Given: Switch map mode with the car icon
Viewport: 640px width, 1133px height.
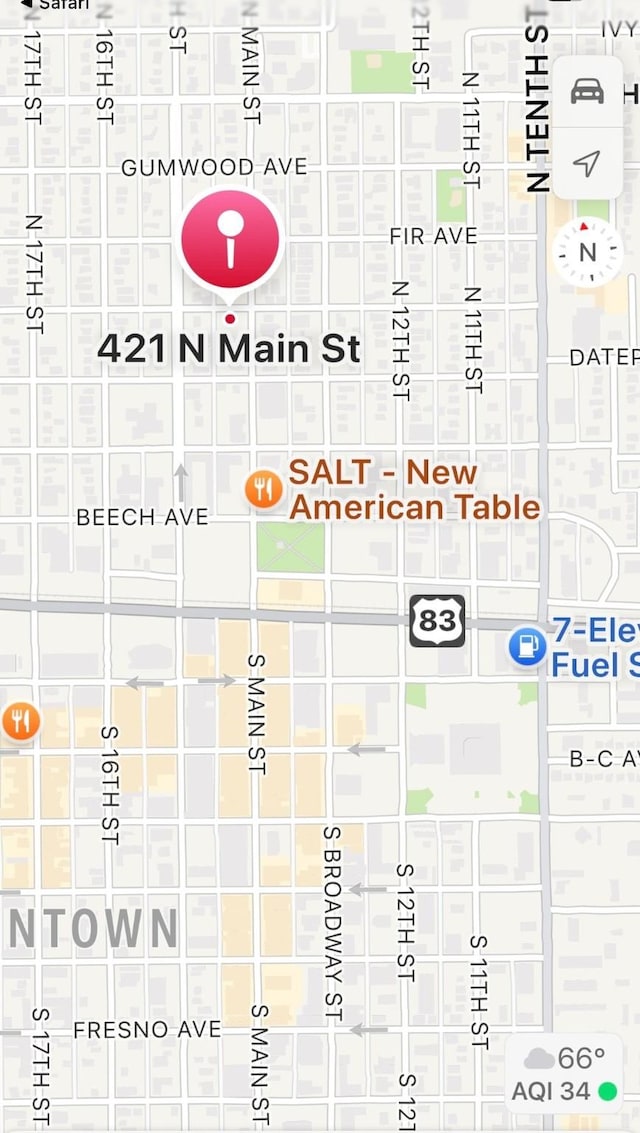Looking at the screenshot, I should pos(587,92).
